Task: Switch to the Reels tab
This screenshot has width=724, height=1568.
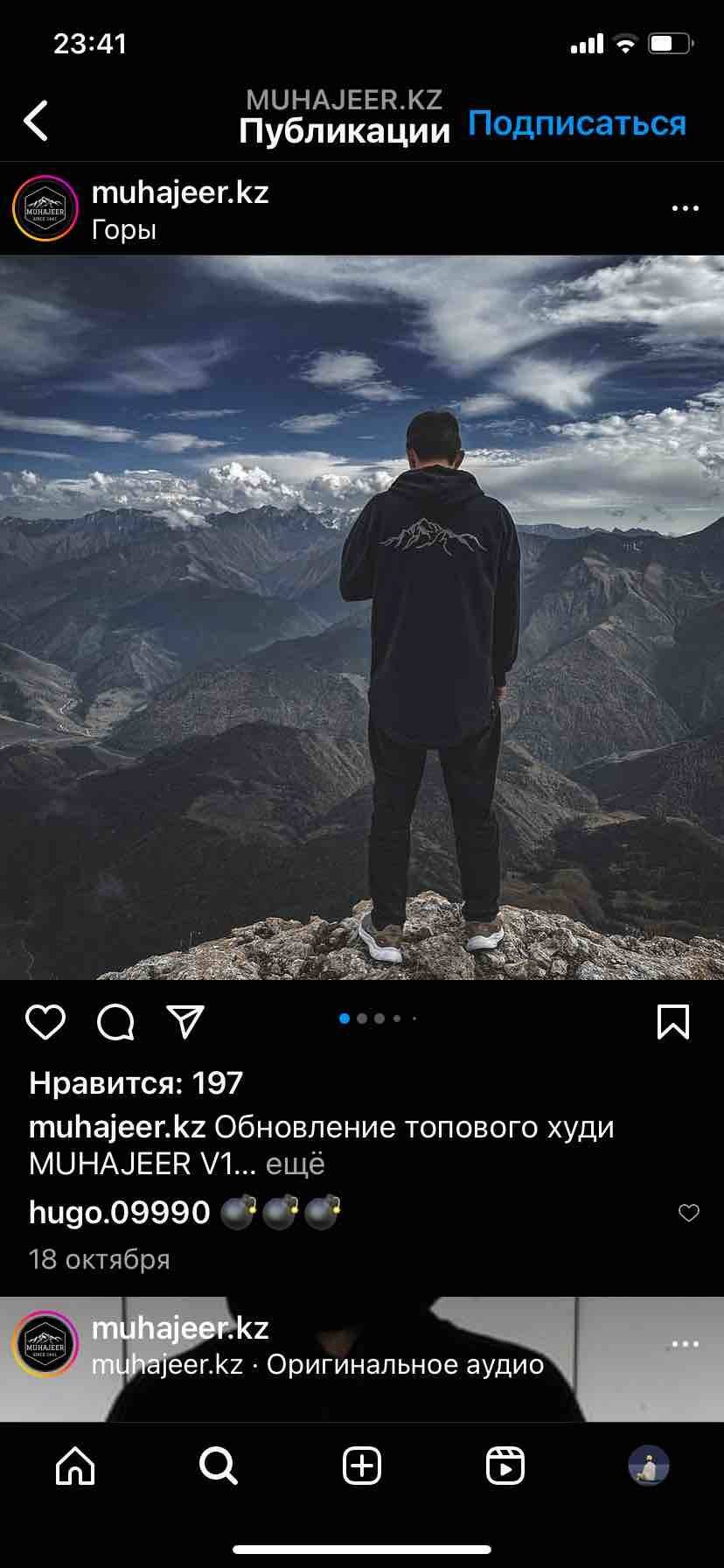Action: click(x=505, y=1466)
